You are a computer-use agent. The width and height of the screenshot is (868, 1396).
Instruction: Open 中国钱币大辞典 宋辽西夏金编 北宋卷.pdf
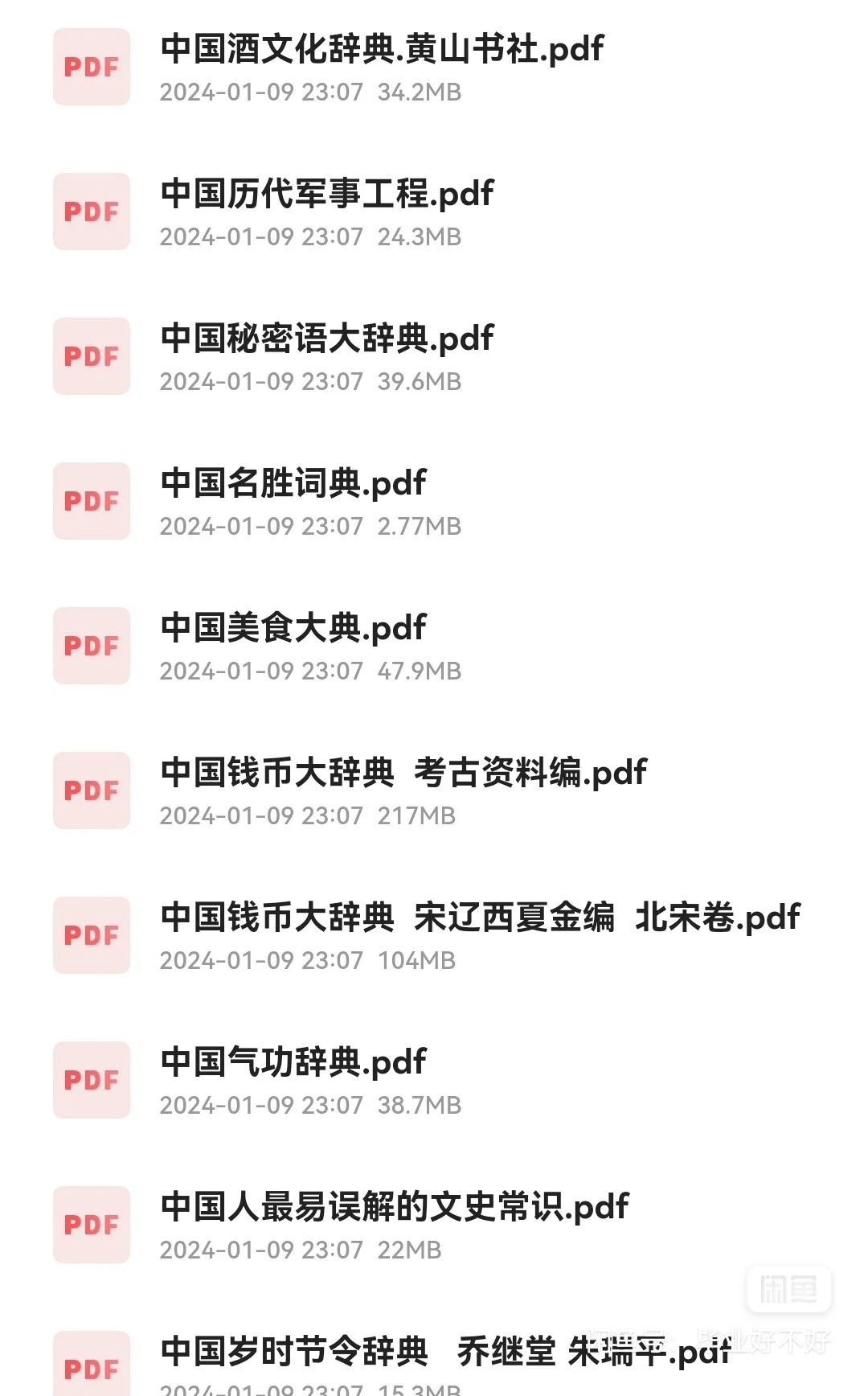[x=434, y=936]
